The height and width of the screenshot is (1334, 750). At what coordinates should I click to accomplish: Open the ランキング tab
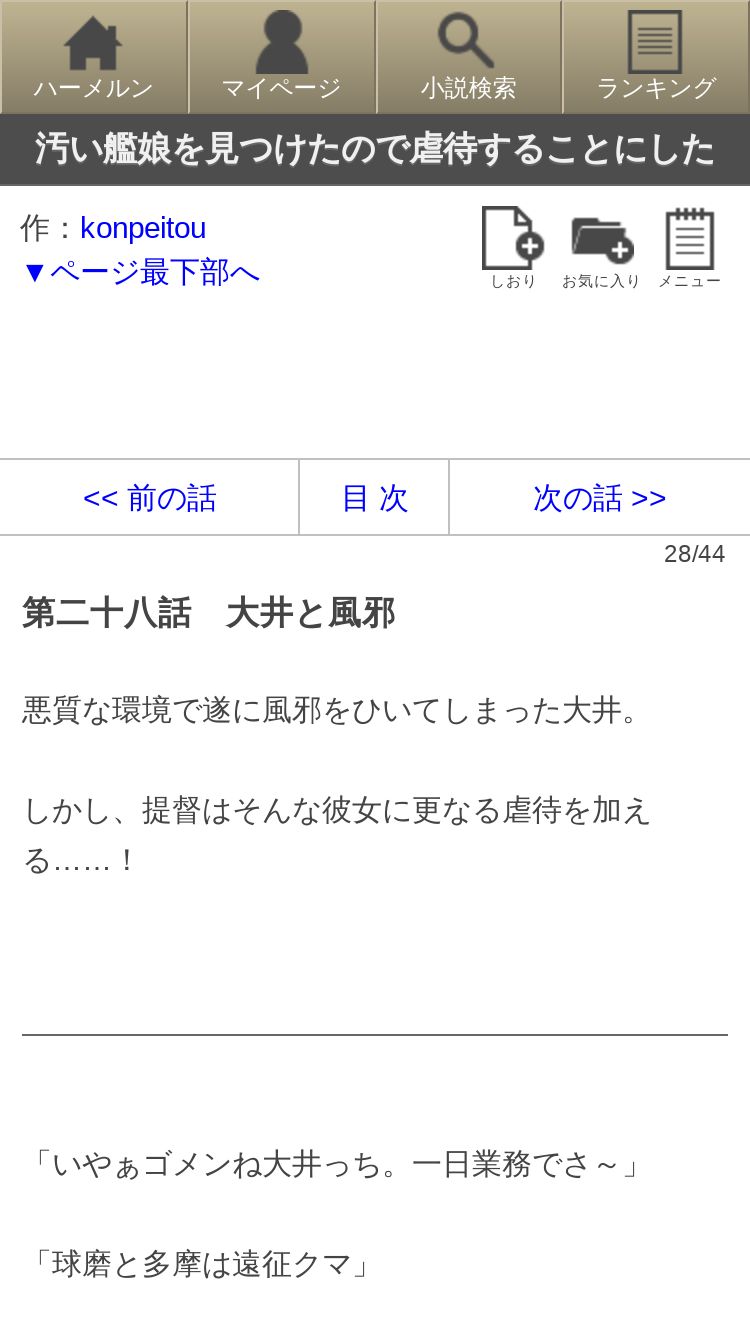click(x=656, y=57)
